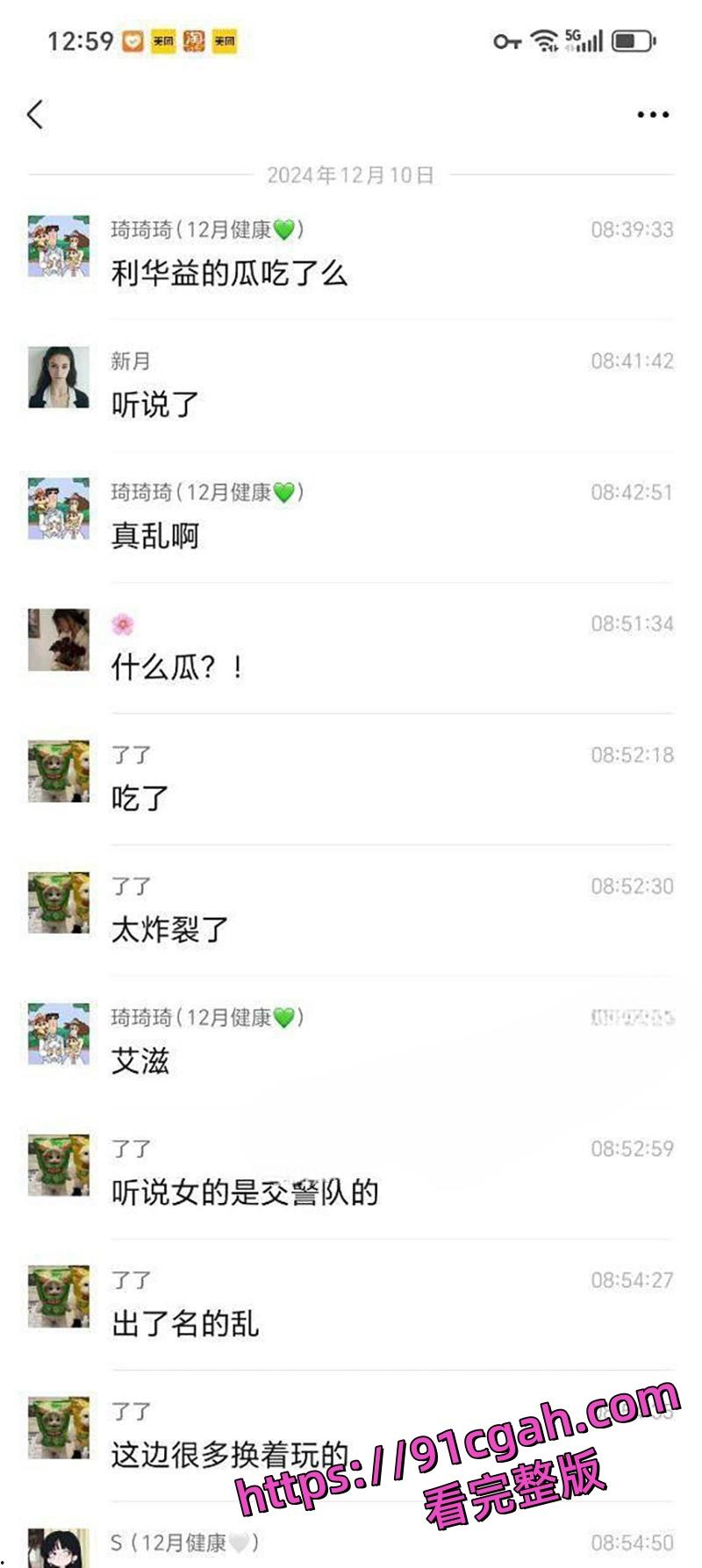702x1568 pixels.
Task: Tap the back arrow at top left
Action: click(35, 113)
